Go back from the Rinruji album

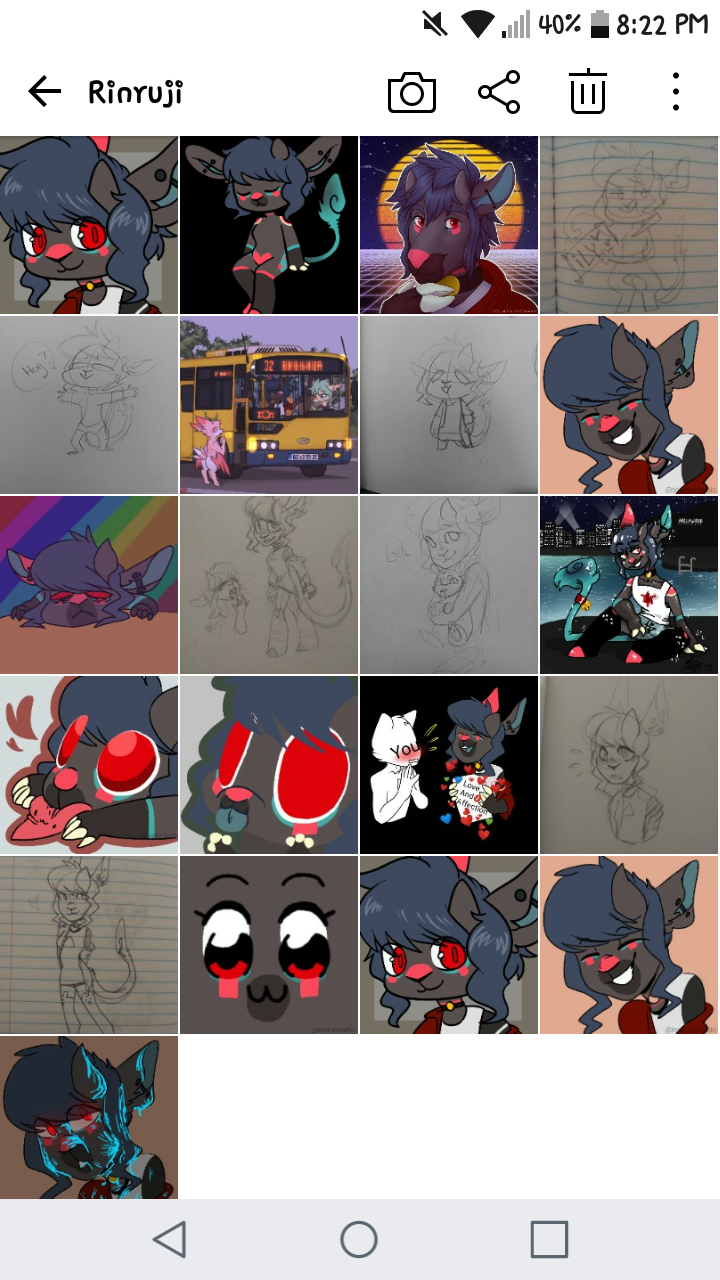45,93
